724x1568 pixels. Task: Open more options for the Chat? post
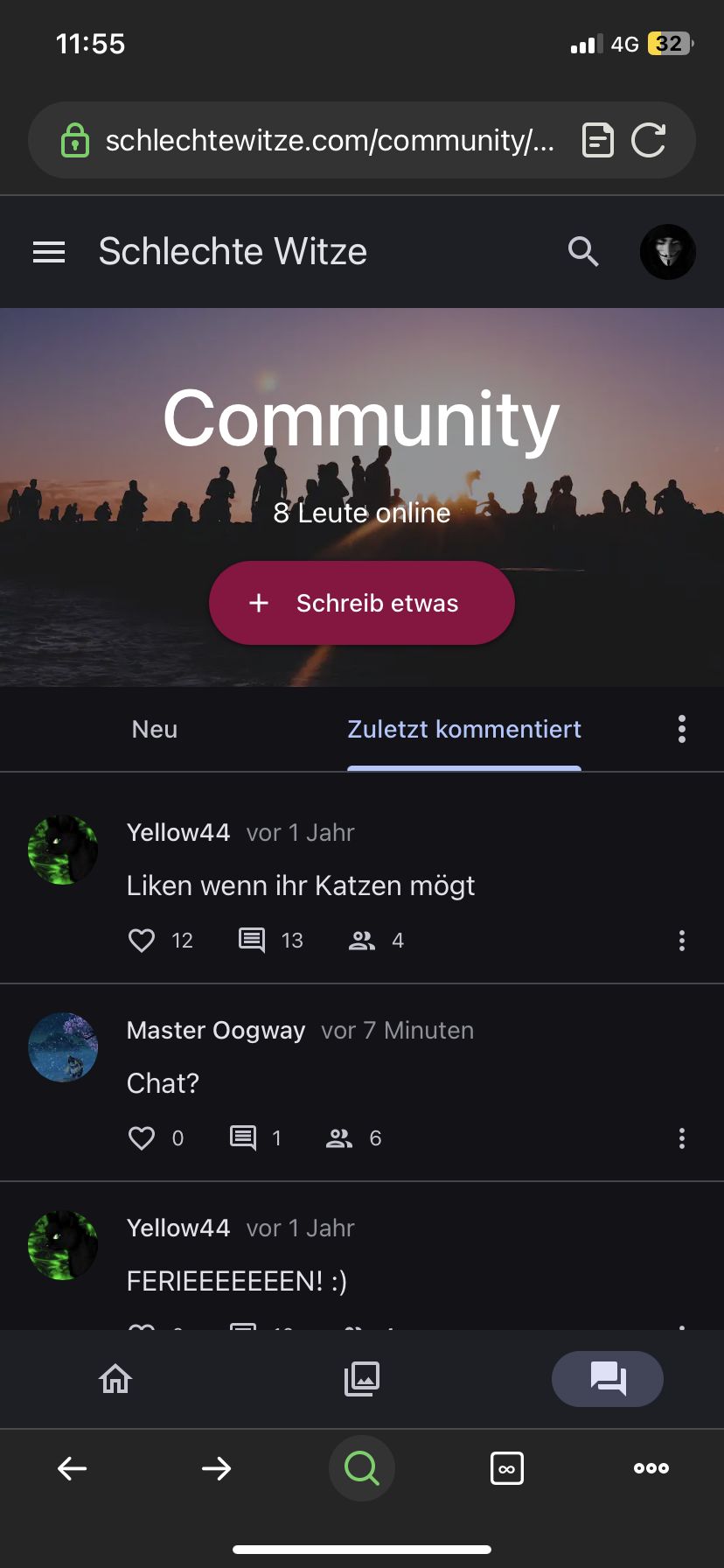681,1138
